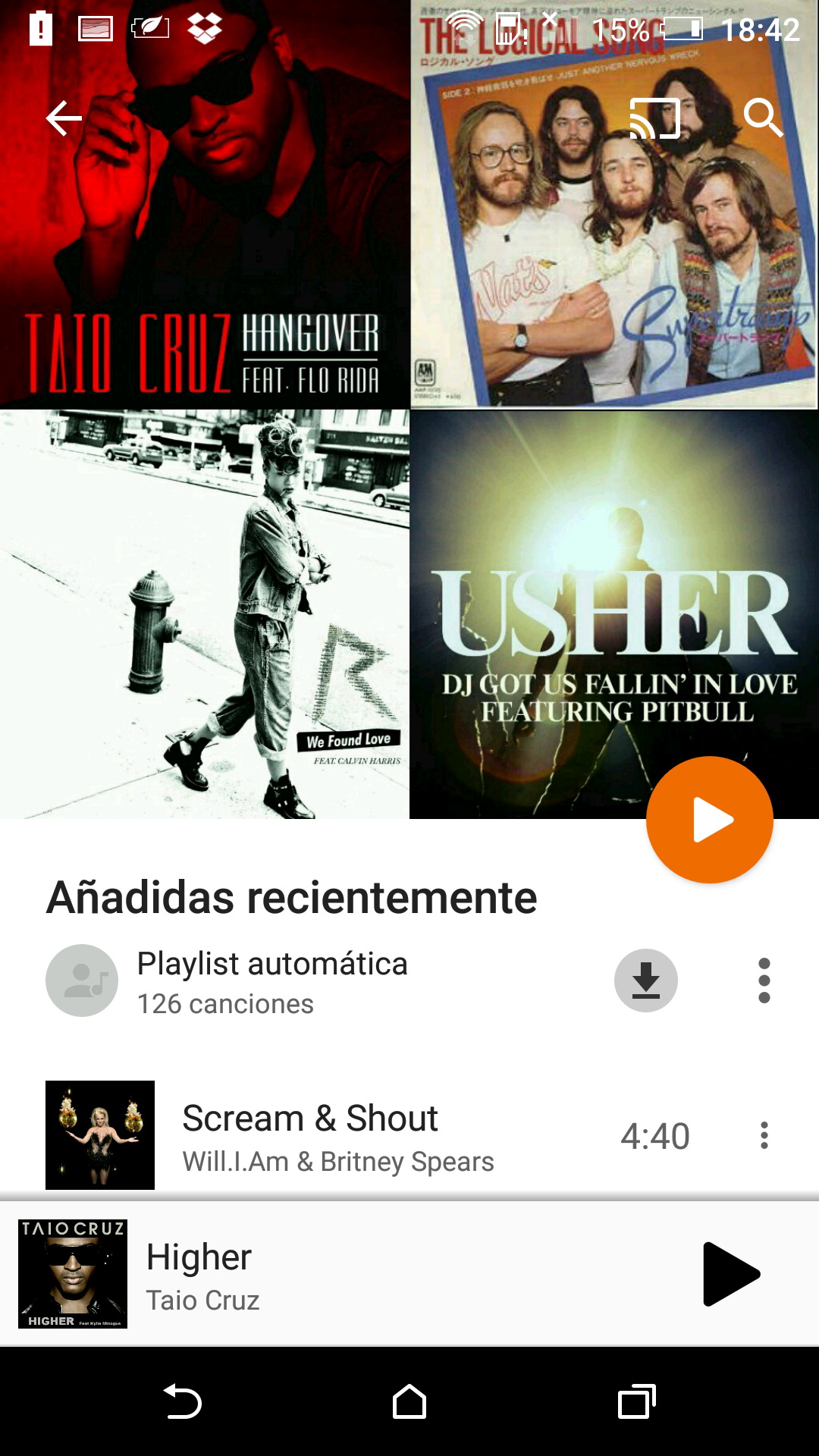Viewport: 819px width, 1456px height.
Task: Expand the Higher by Taio Cruz mini player
Action: tap(379, 1274)
